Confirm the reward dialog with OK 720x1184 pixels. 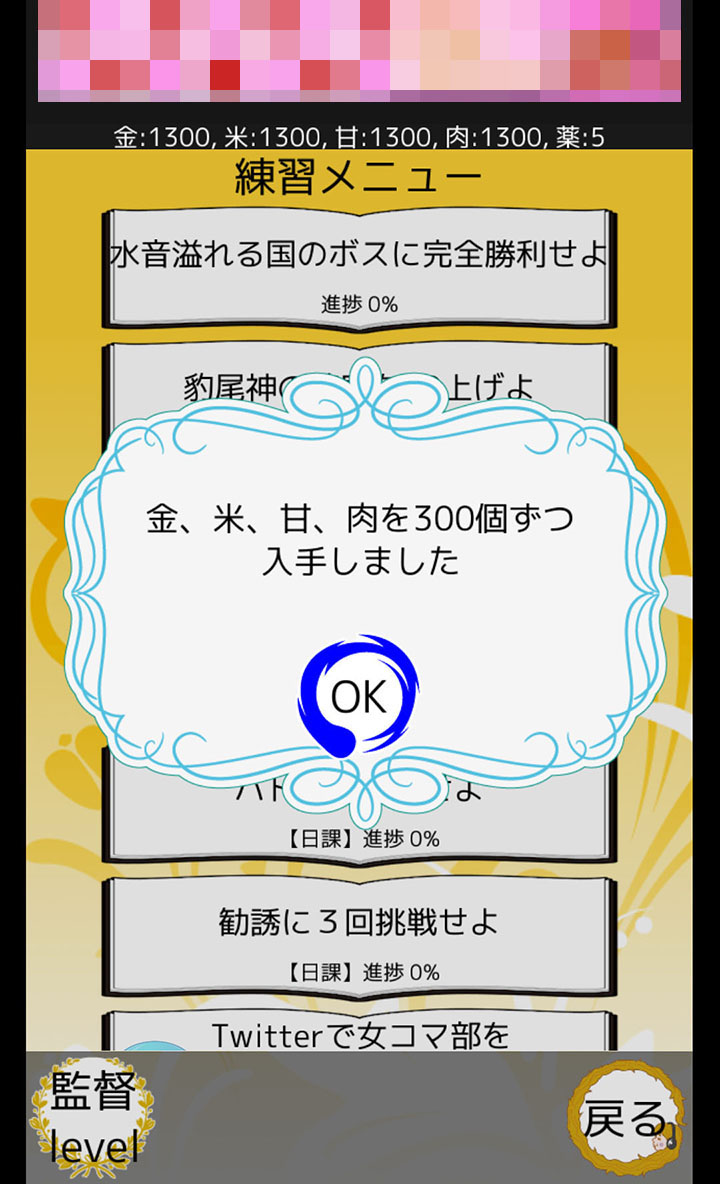(x=359, y=696)
